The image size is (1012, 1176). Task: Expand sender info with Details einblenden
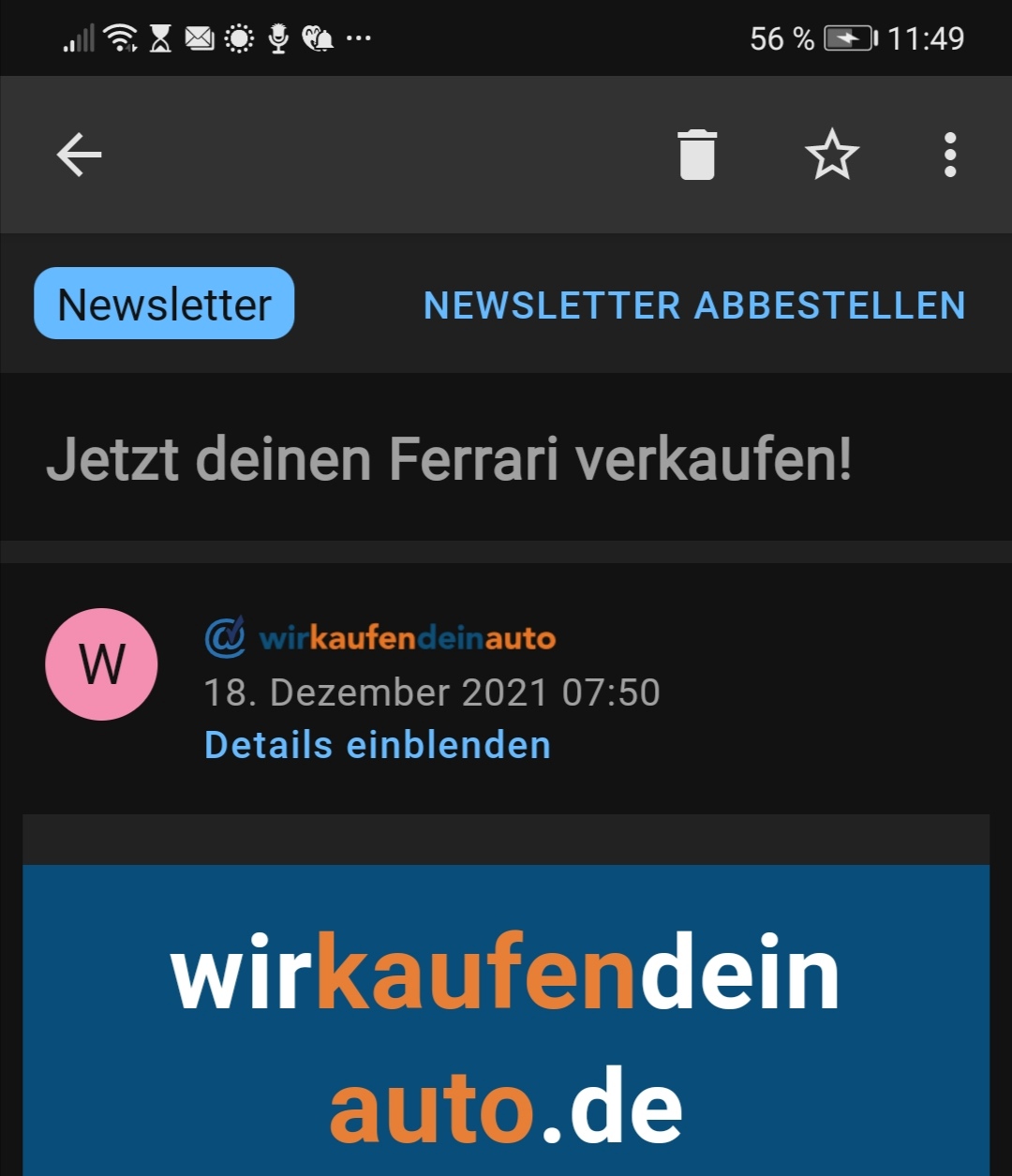coord(378,745)
